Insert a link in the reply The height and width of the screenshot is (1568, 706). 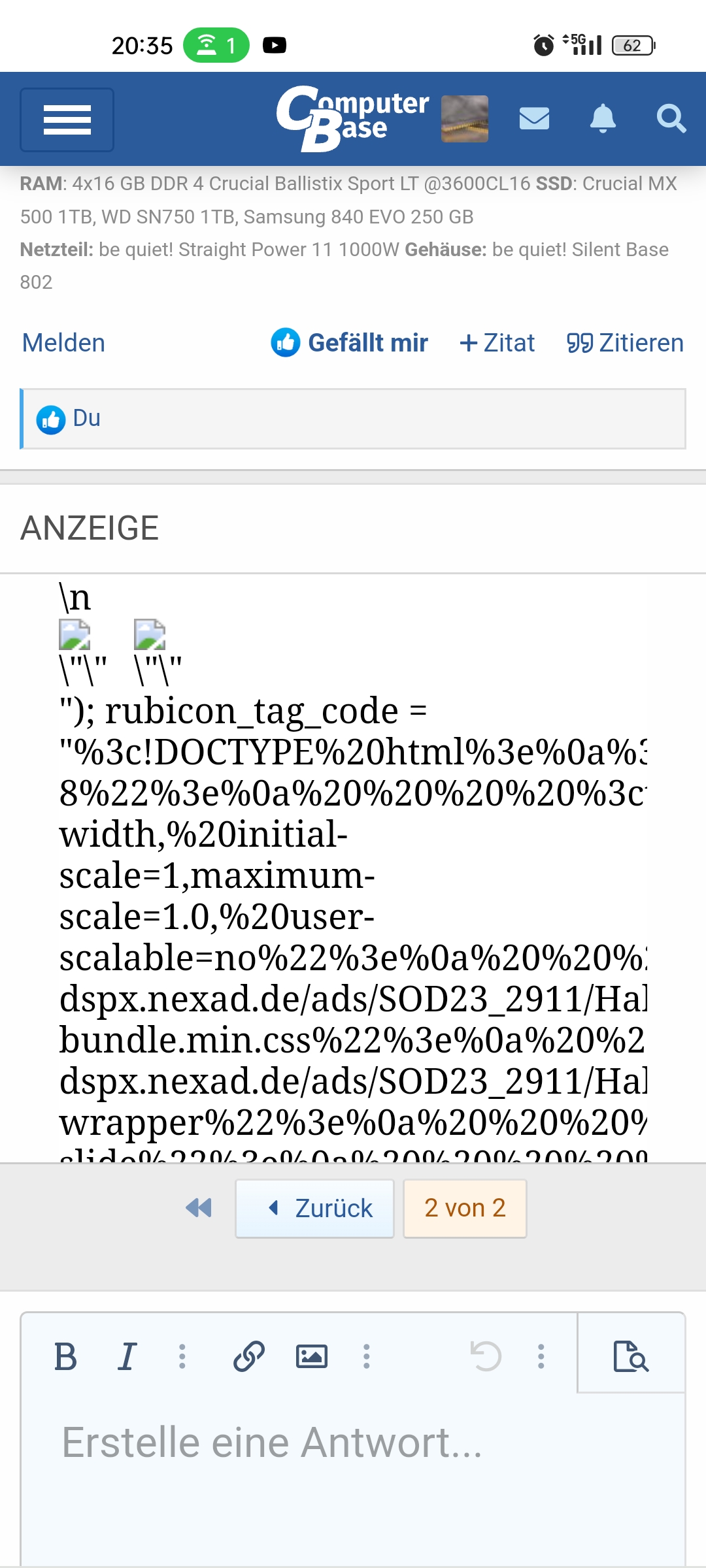click(249, 1357)
